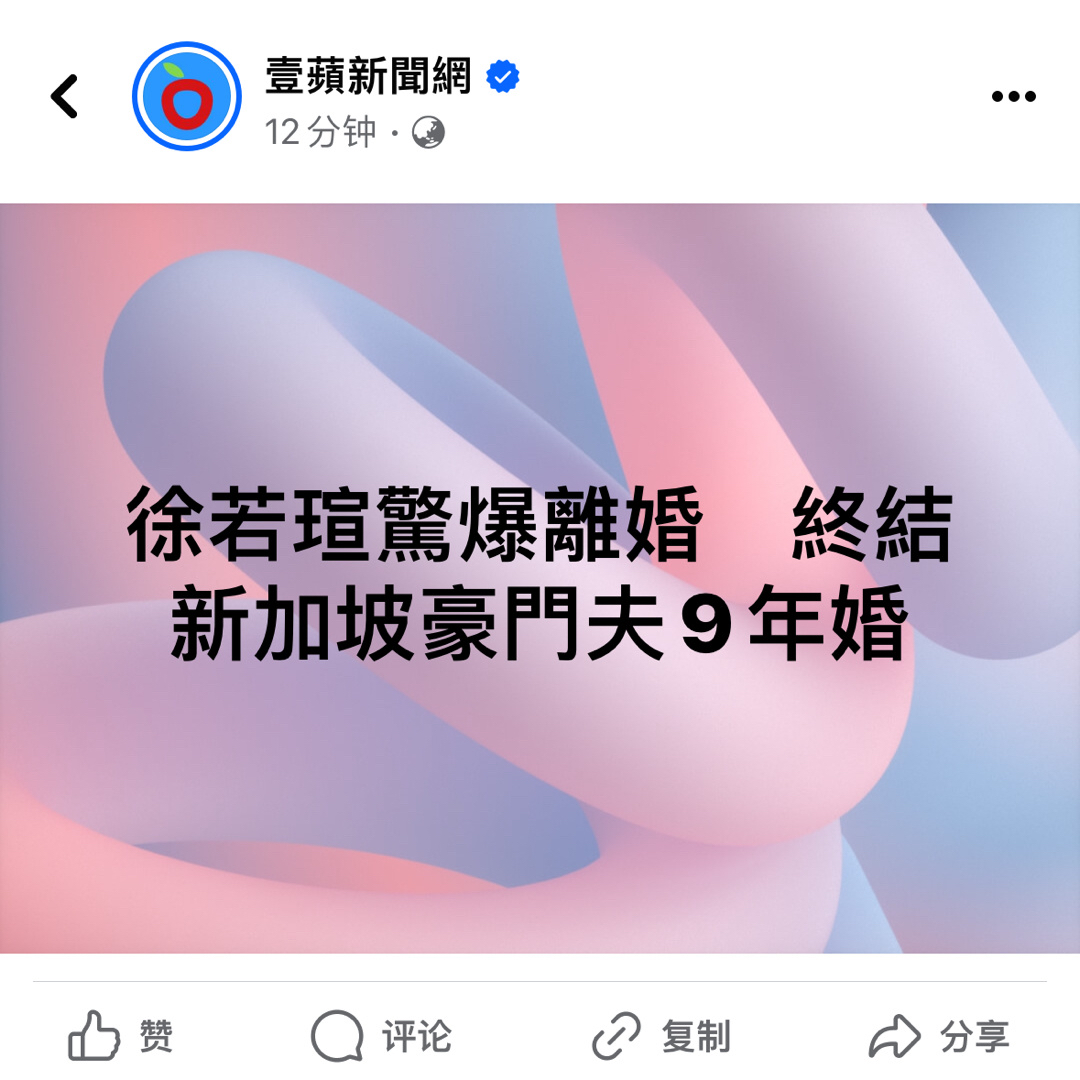Open 壹蘋新聞網 page via its avatar
The width and height of the screenshot is (1080, 1080).
[x=187, y=97]
